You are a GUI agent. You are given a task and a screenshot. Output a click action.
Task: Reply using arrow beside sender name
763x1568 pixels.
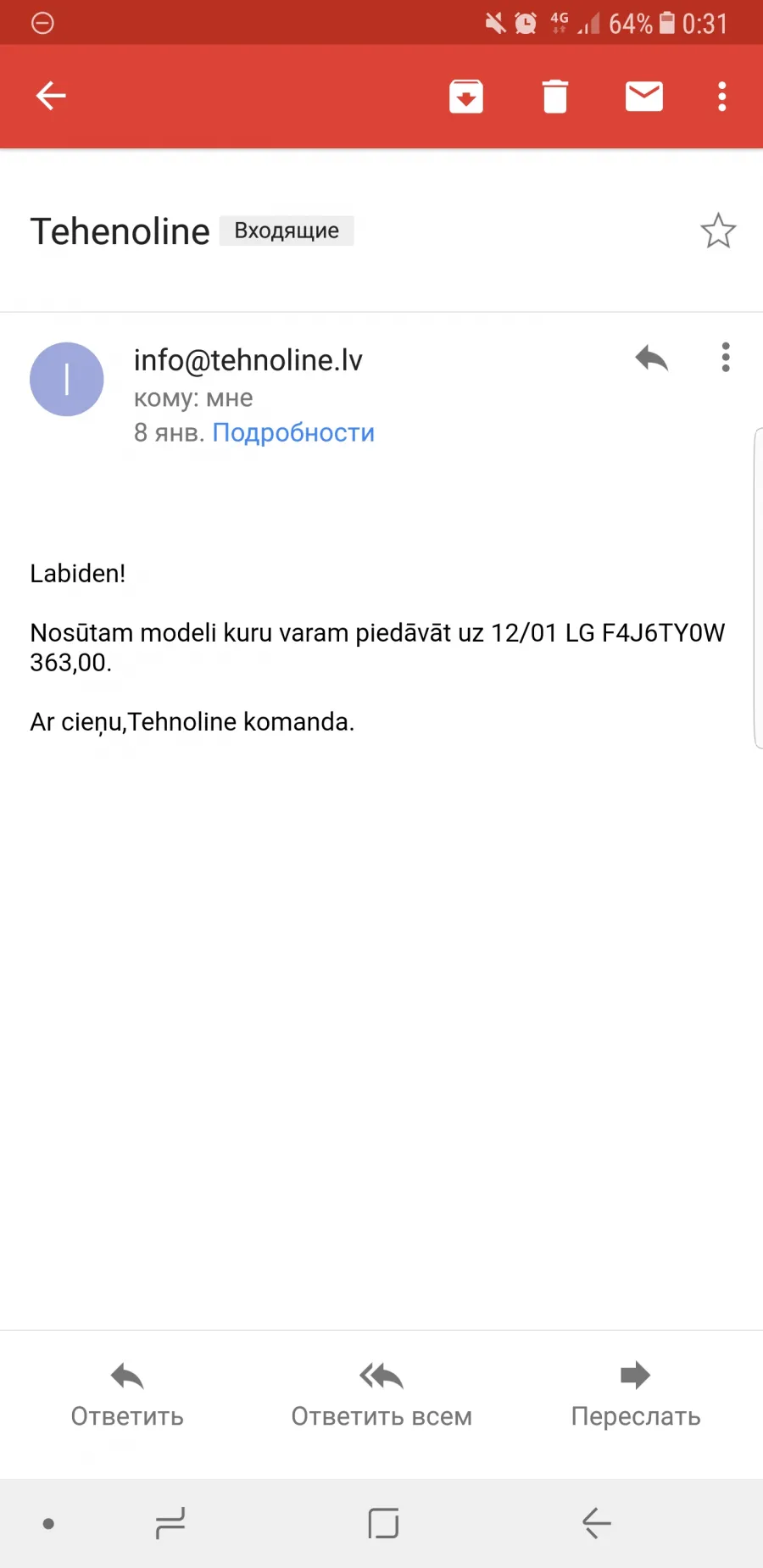[652, 359]
